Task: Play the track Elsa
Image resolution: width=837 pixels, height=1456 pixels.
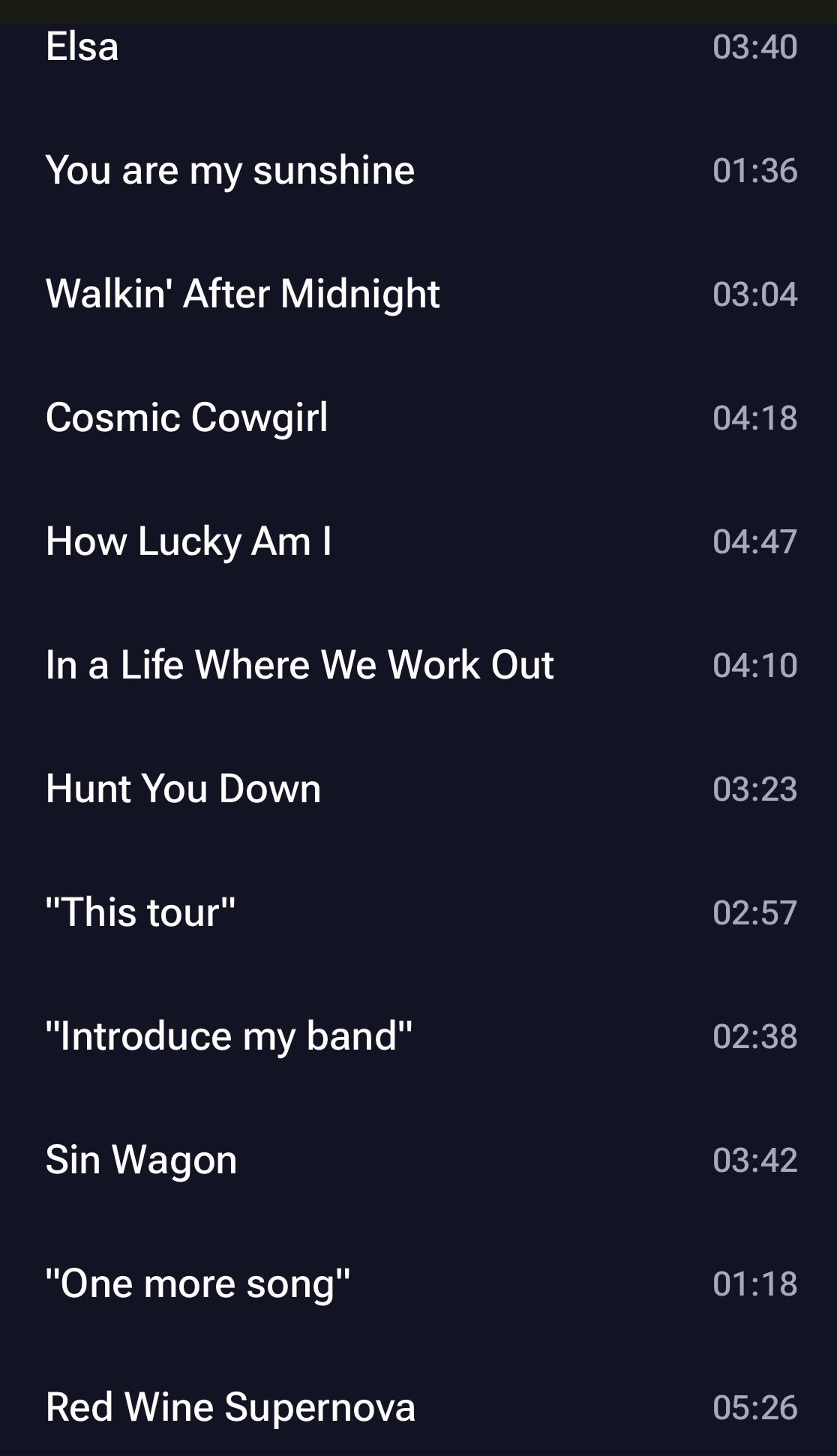Action: pyautogui.click(x=82, y=46)
